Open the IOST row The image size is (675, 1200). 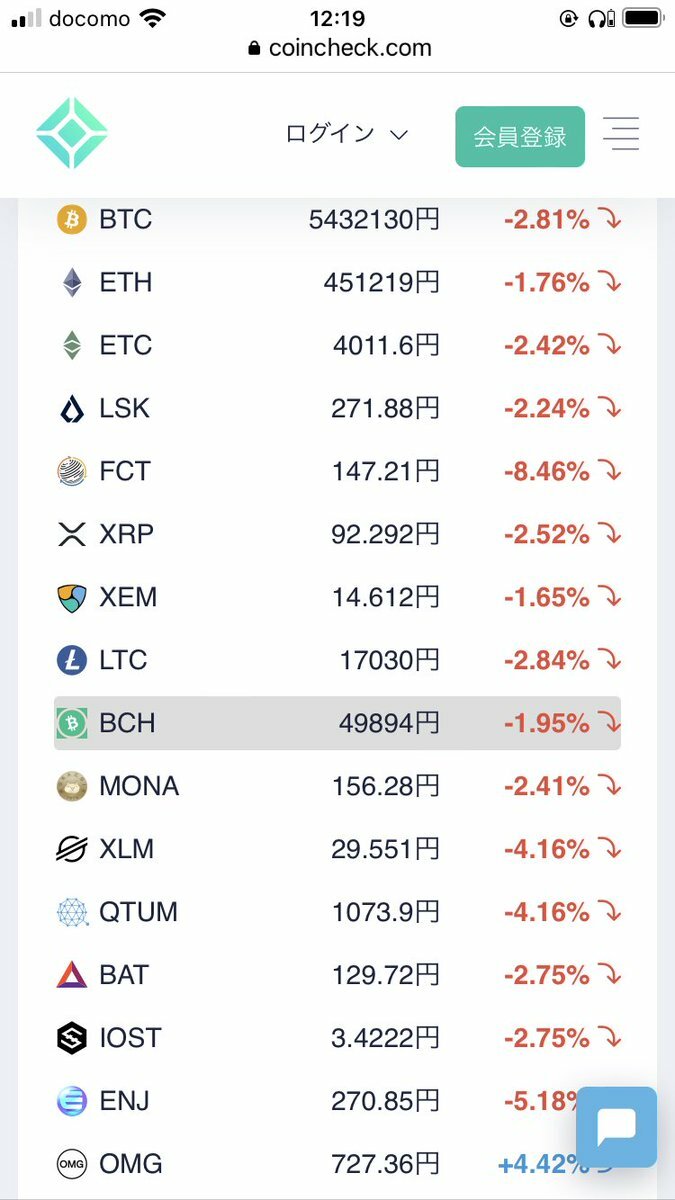(x=337, y=1038)
